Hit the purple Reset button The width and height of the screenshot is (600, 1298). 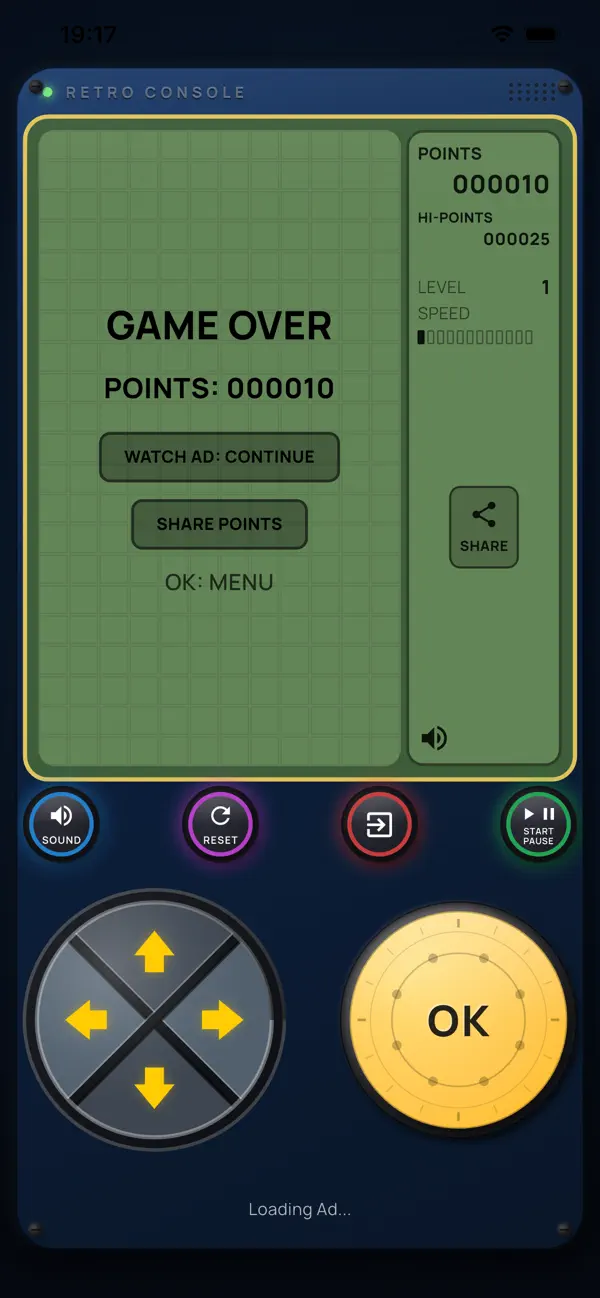220,825
